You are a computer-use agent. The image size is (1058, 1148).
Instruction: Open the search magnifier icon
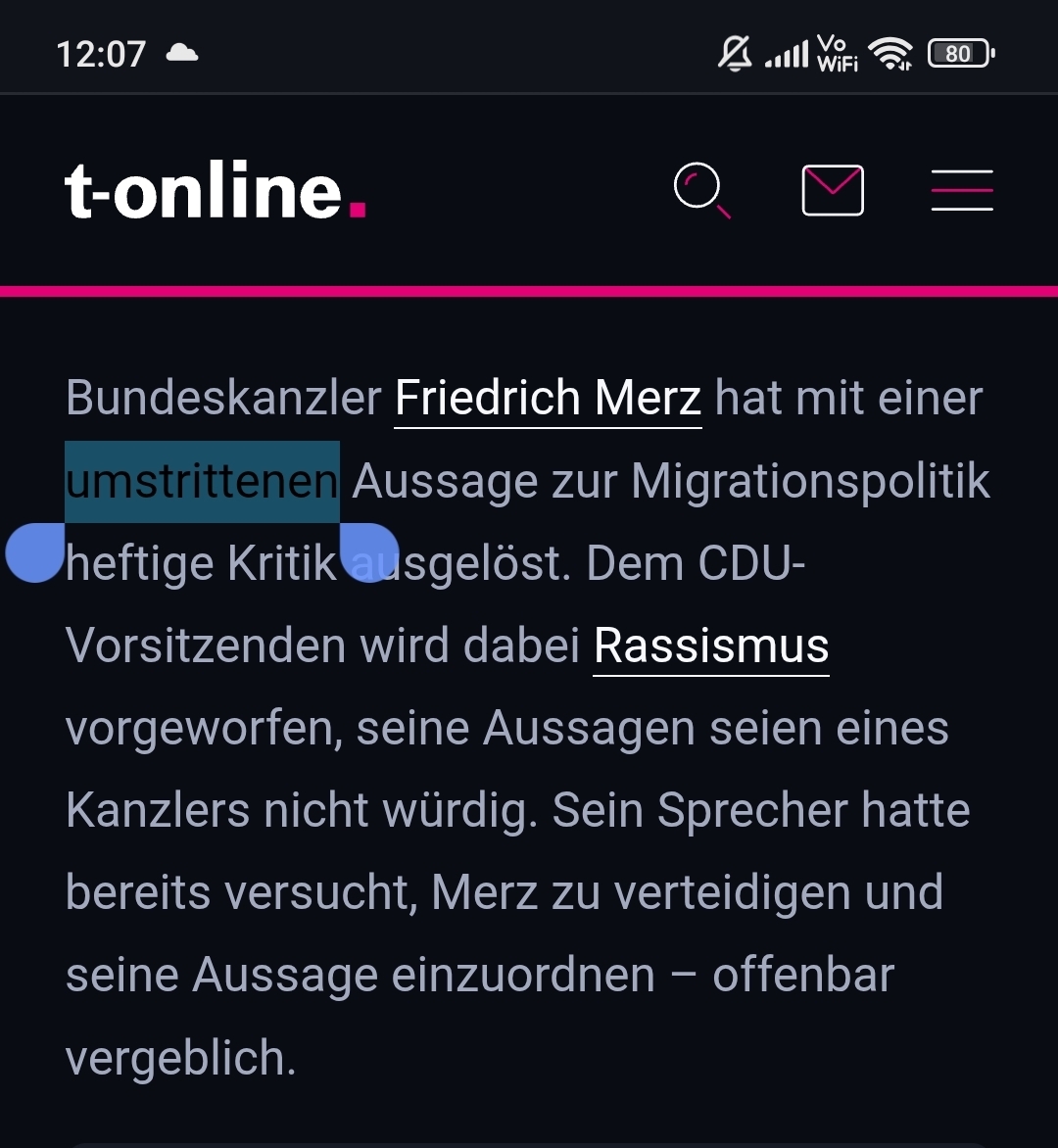click(701, 190)
